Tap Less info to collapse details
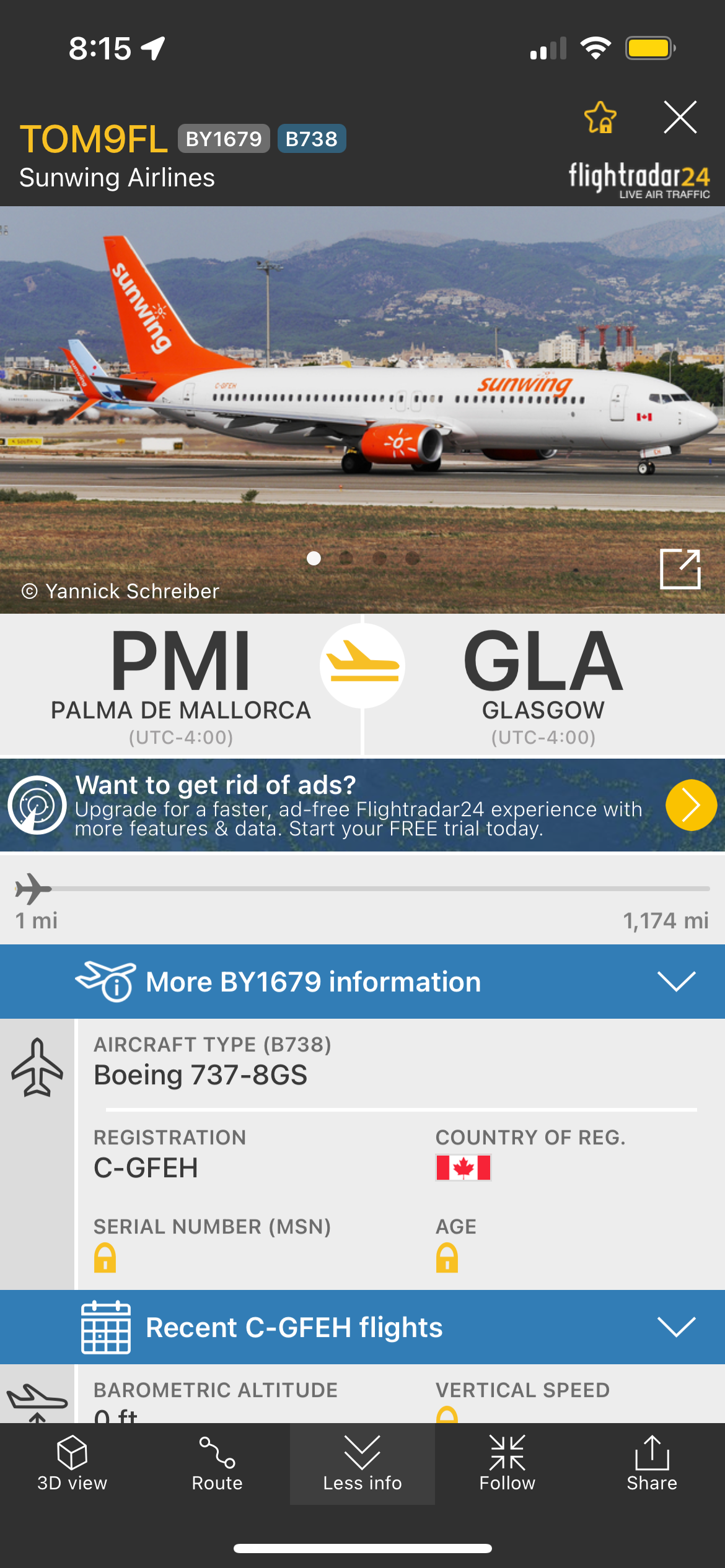Image resolution: width=725 pixels, height=1568 pixels. click(x=362, y=1464)
